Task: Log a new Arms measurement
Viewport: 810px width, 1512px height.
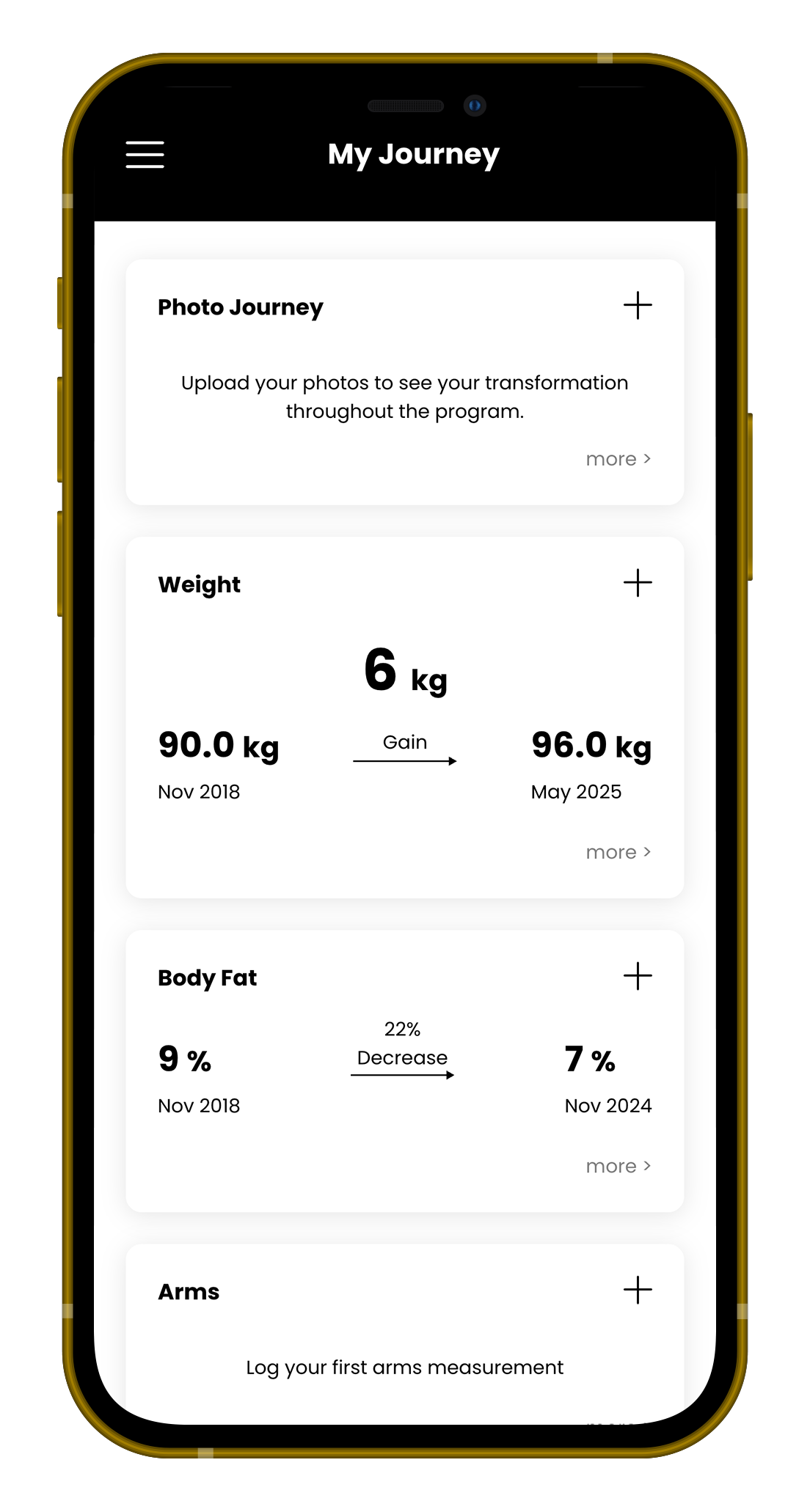Action: 638,1290
